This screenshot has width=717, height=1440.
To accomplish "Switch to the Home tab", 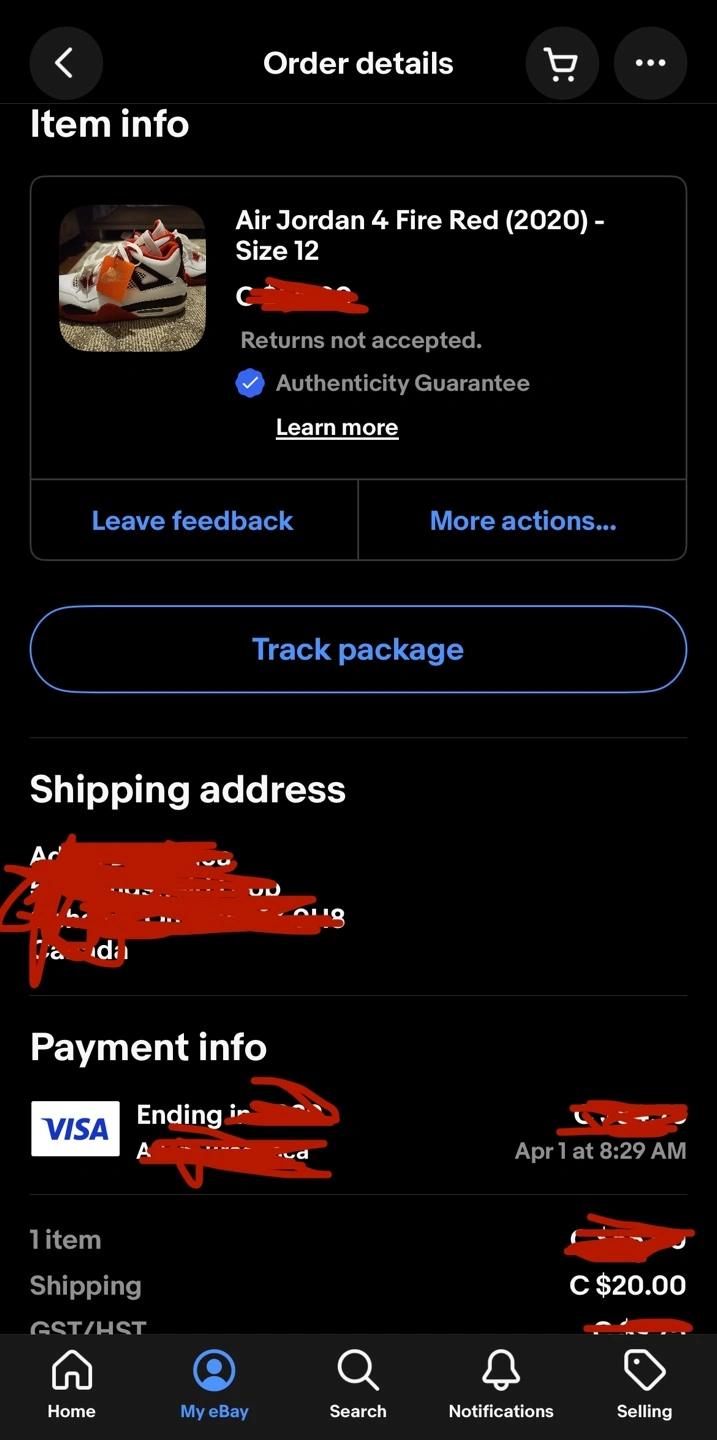I will (72, 1385).
